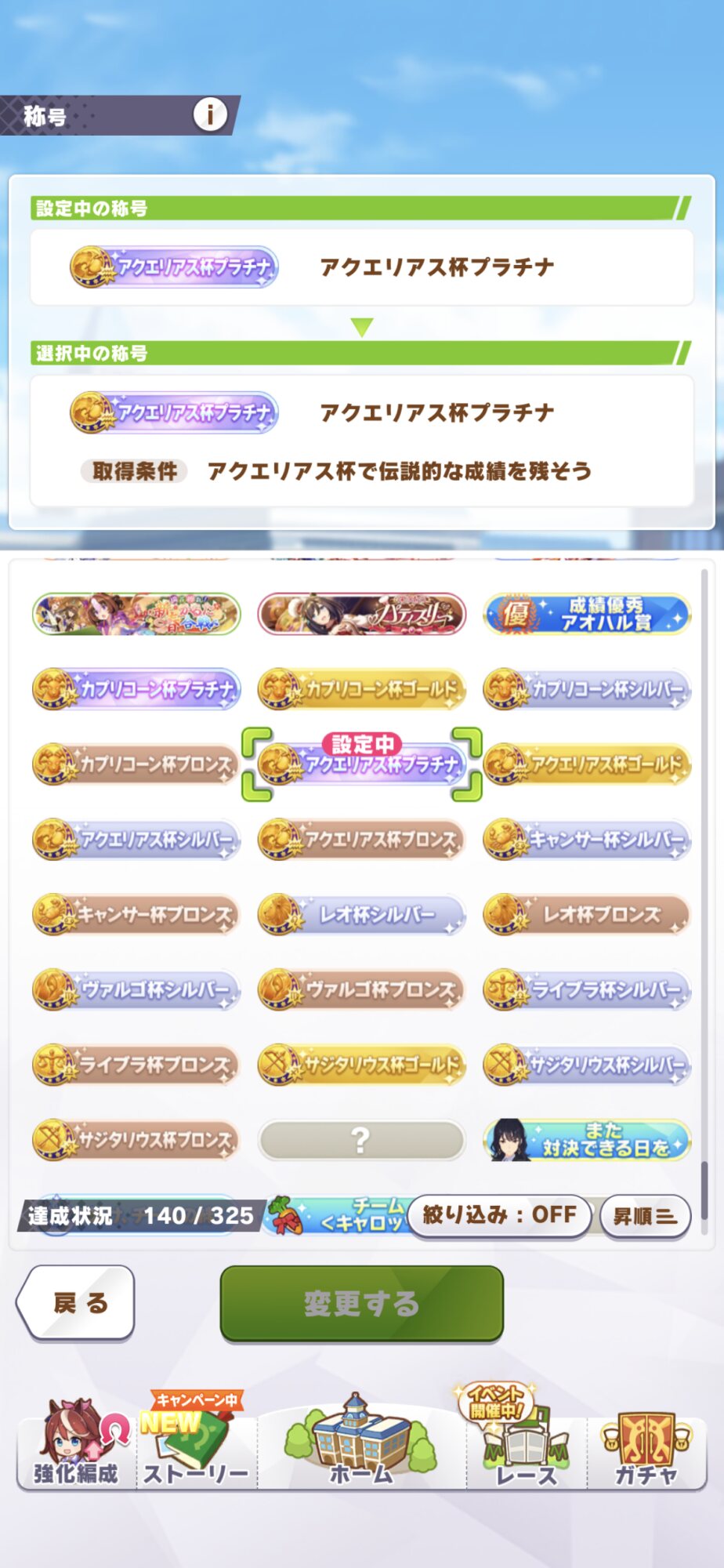Open the 絞り込み OFF filter button
Screen dimensions: 724x1568
point(500,1216)
